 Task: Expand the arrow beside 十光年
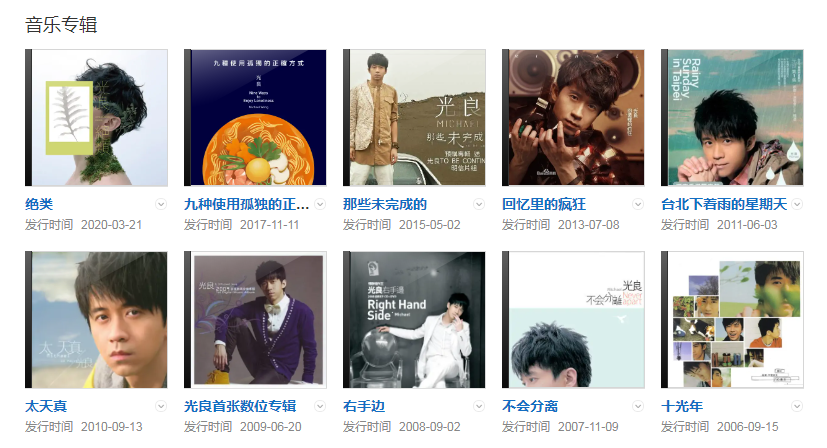pyautogui.click(x=797, y=407)
